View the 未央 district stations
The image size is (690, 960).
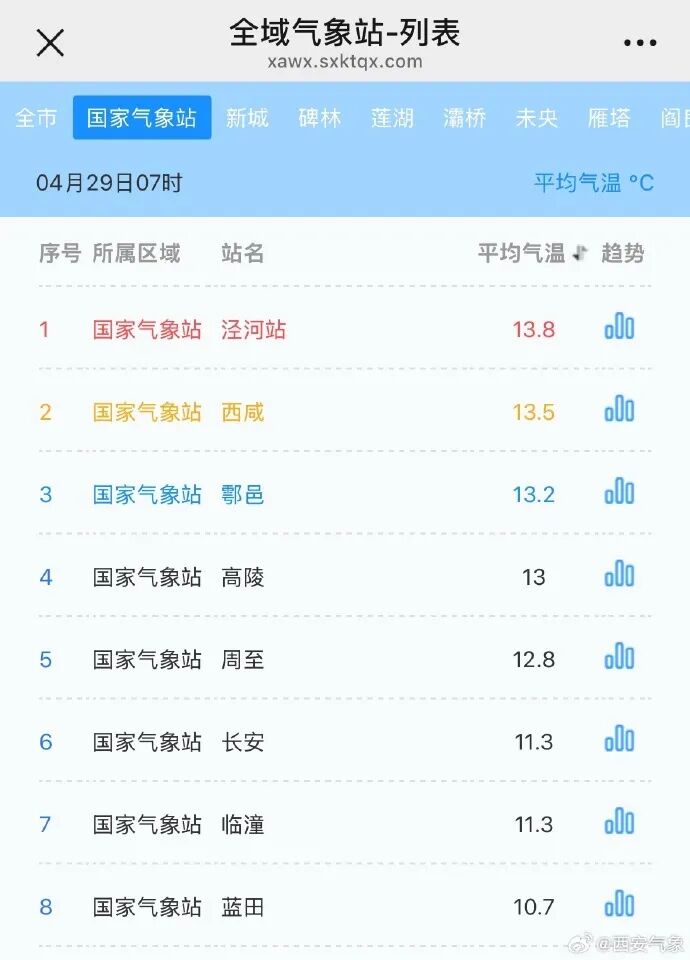pyautogui.click(x=537, y=118)
